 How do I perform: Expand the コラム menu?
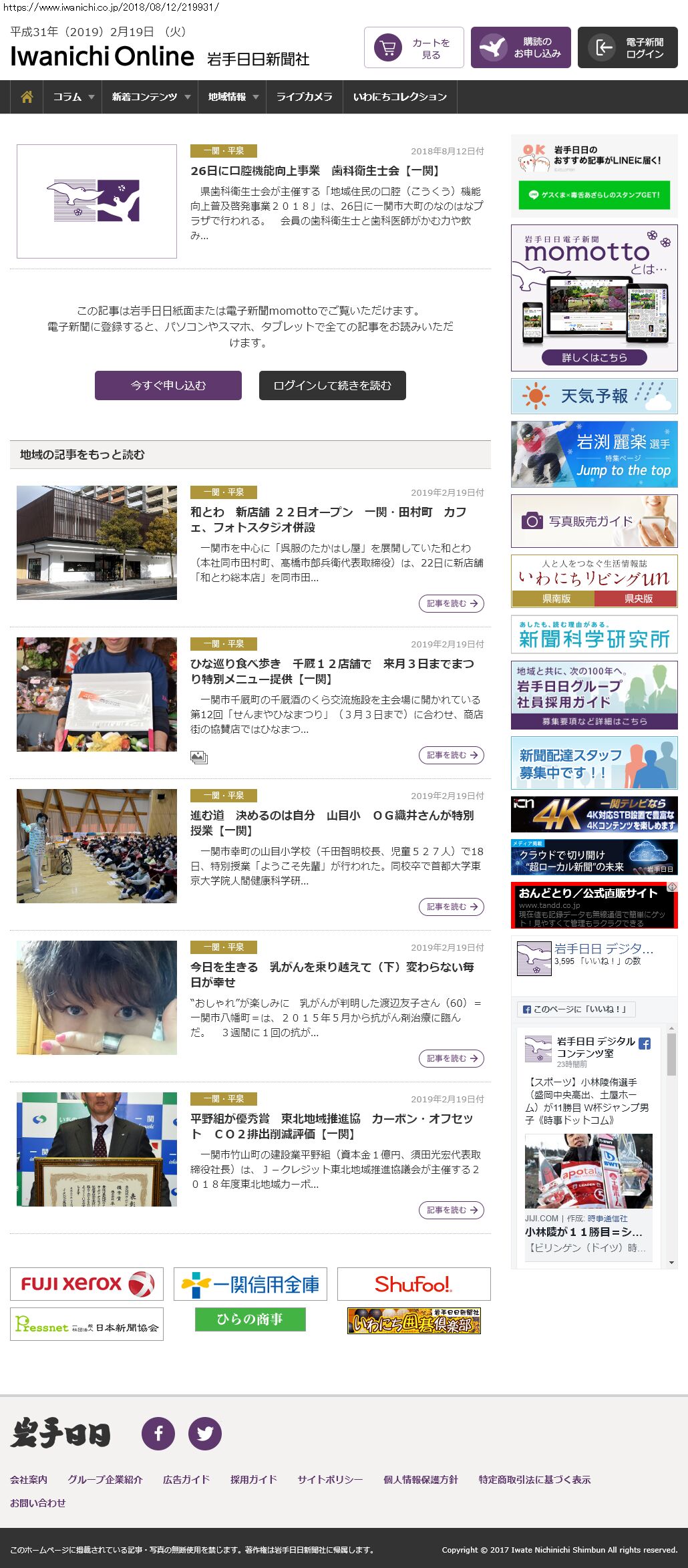pyautogui.click(x=73, y=97)
